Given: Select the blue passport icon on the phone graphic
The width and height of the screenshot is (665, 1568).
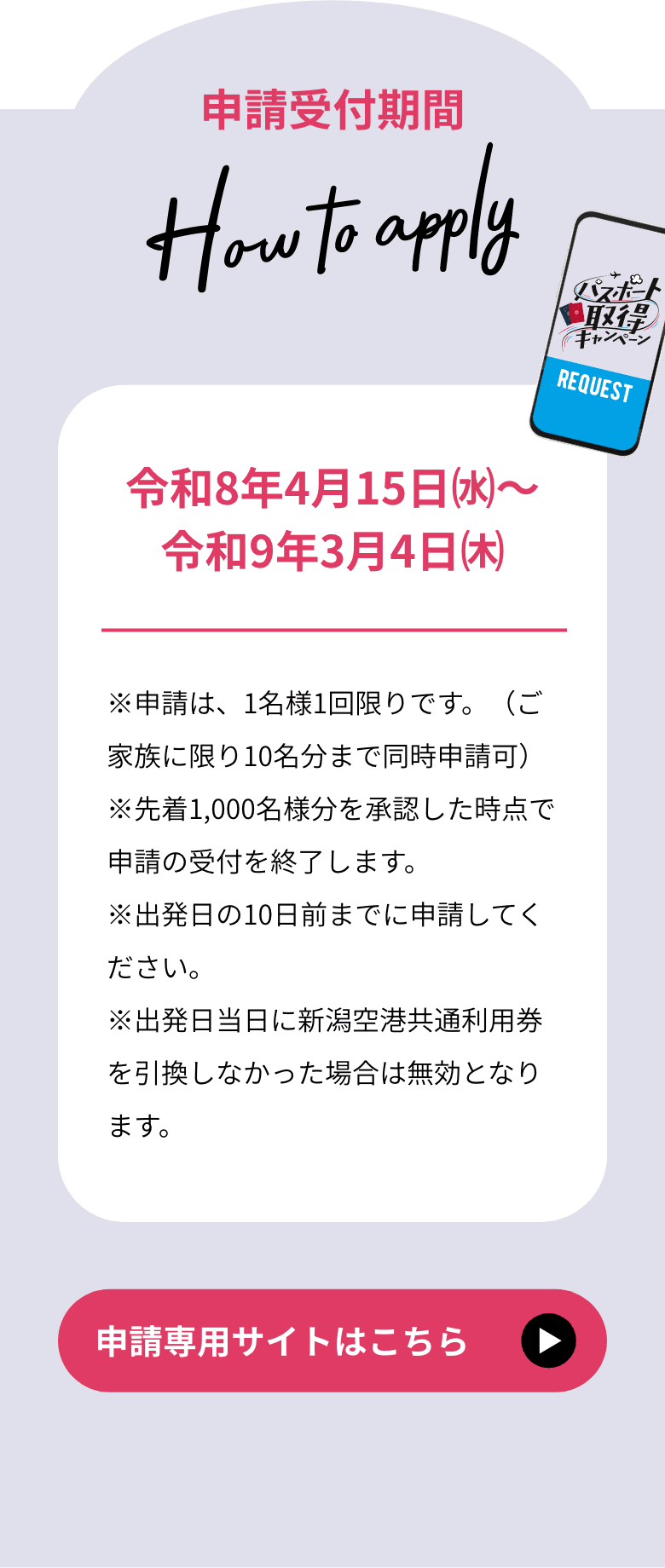Looking at the screenshot, I should coord(565,316).
